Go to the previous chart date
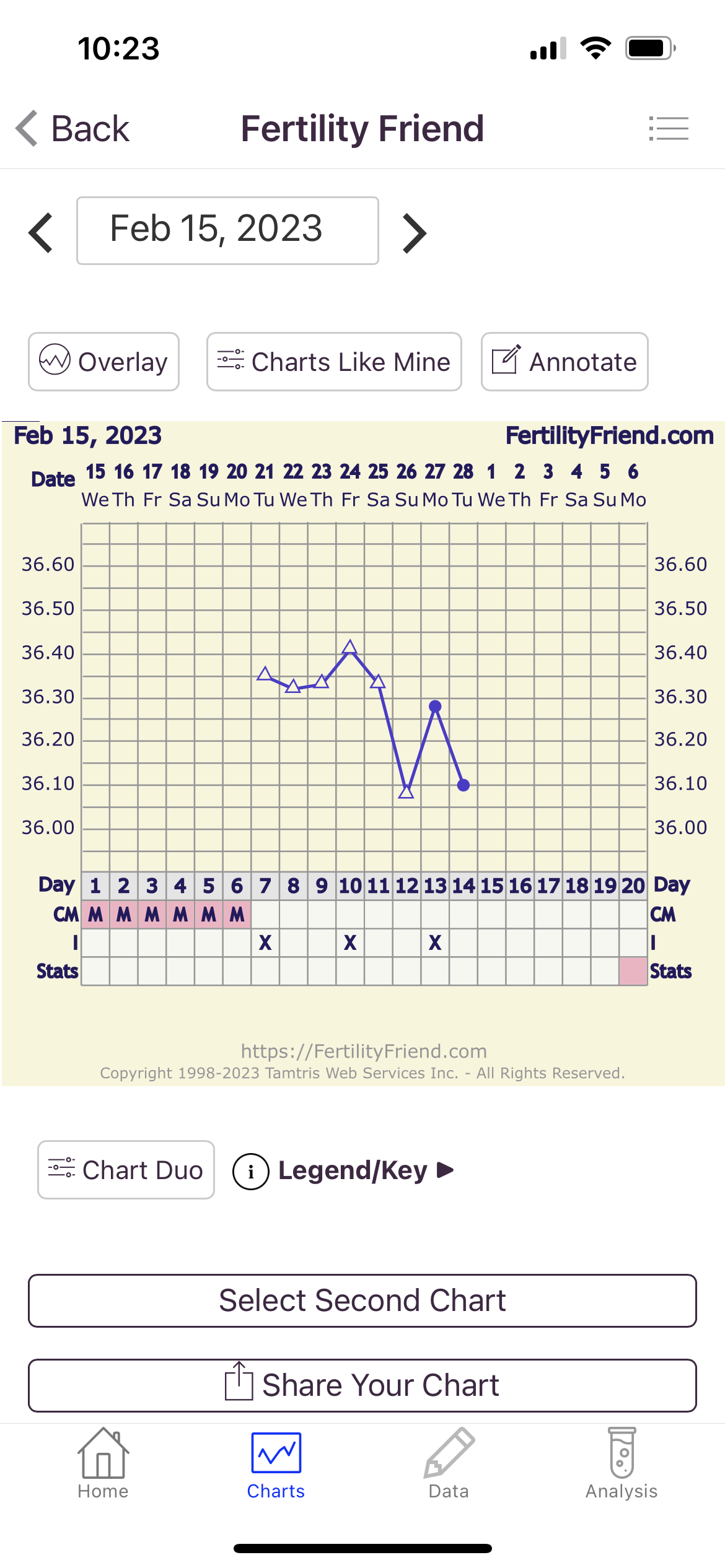 (41, 232)
